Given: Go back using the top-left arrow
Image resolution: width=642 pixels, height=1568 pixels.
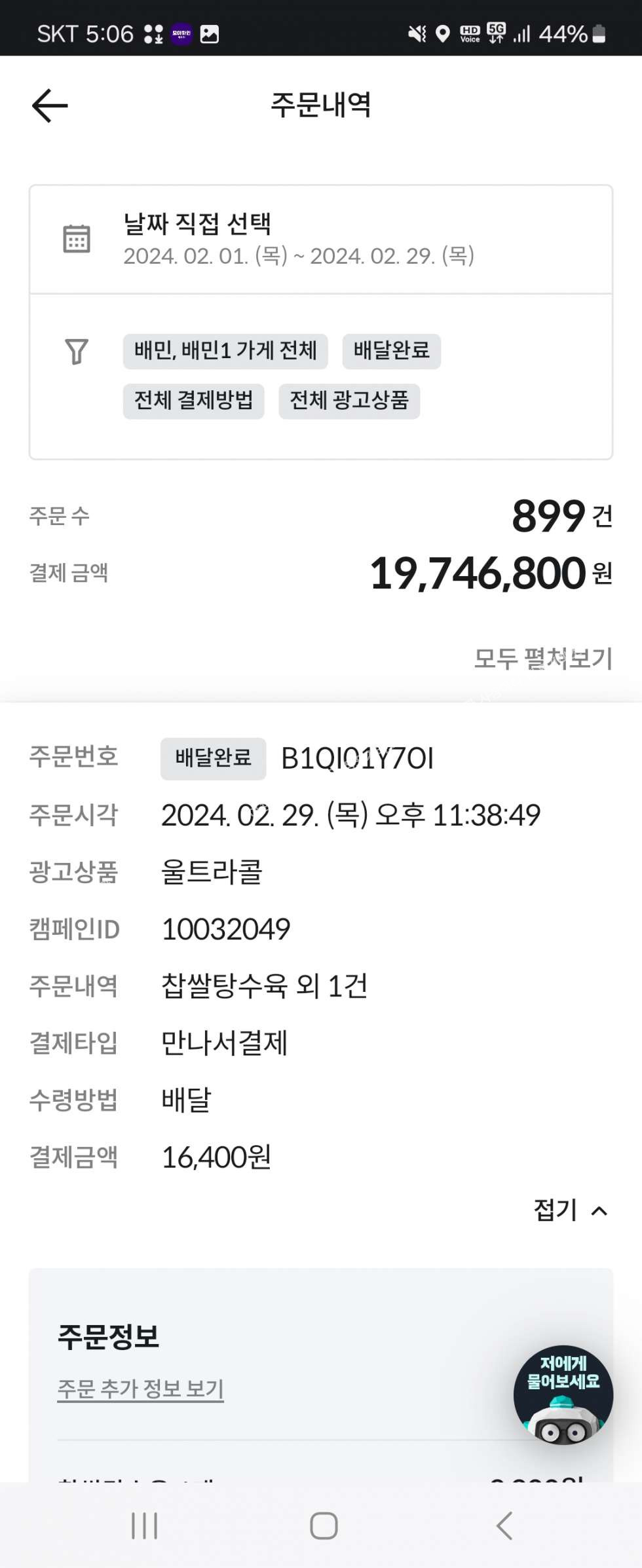Looking at the screenshot, I should click(x=50, y=105).
